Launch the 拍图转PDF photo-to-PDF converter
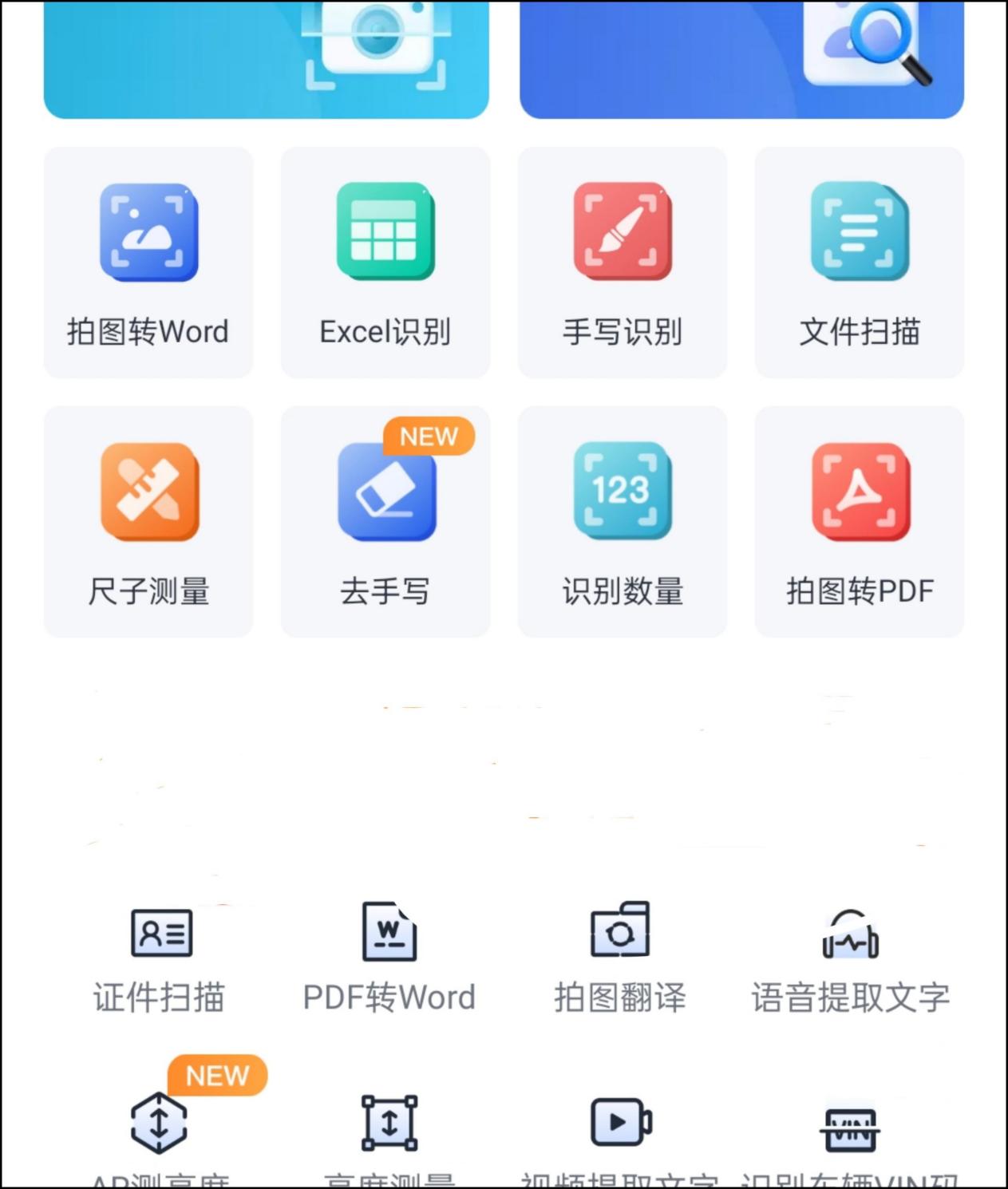The width and height of the screenshot is (1008, 1189). (x=859, y=520)
